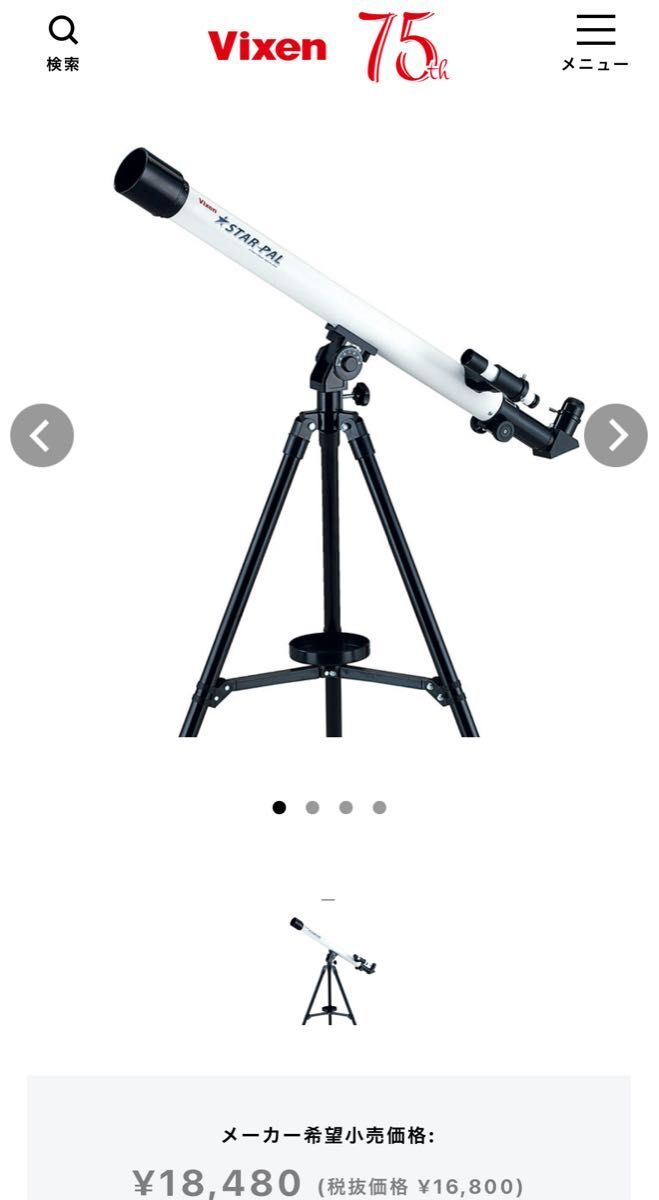The height and width of the screenshot is (1200, 659).
Task: Show the previous product image
Action: [x=42, y=435]
